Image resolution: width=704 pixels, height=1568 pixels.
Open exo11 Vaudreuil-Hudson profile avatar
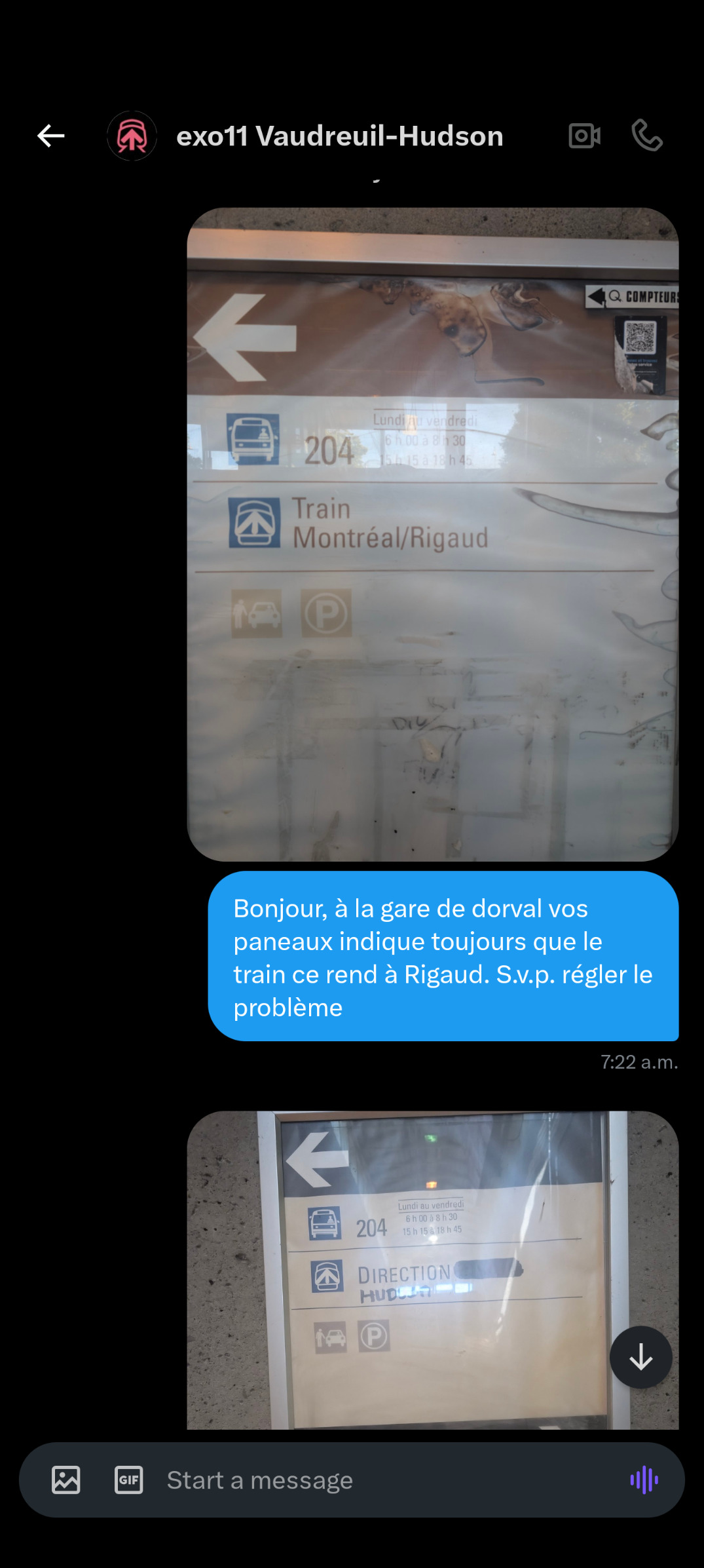click(x=132, y=136)
